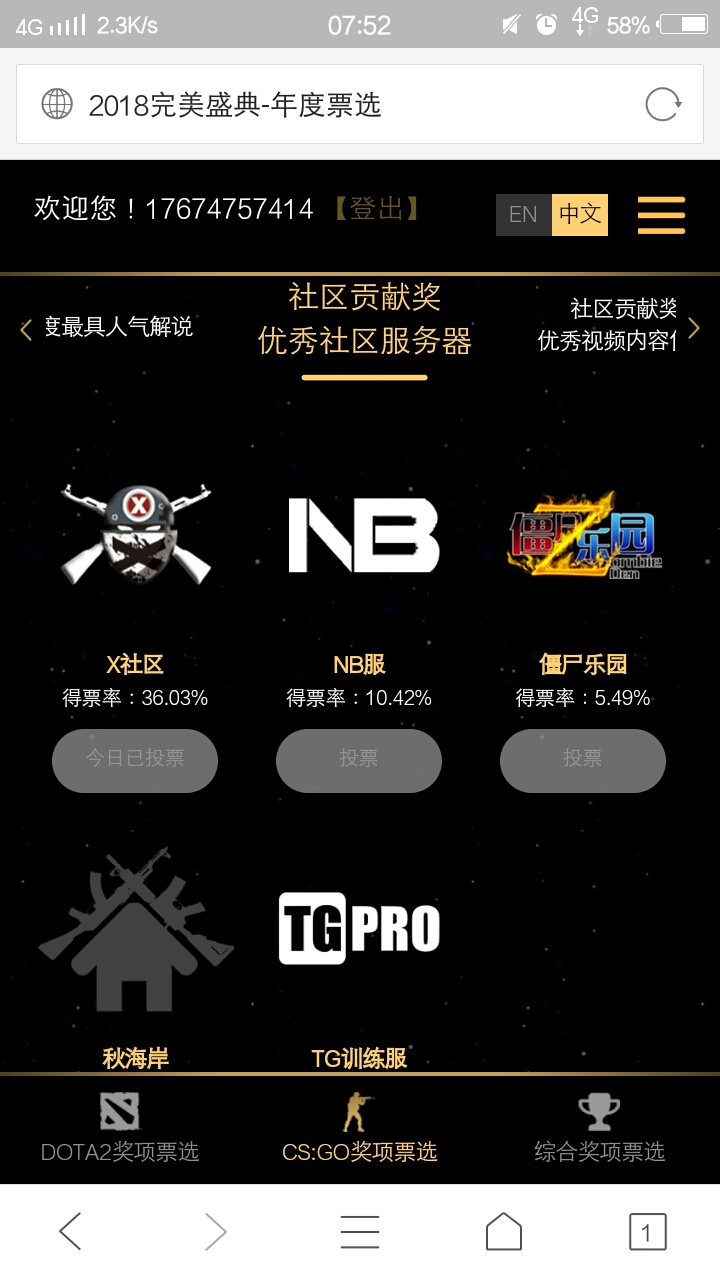
Task: Select the DOTA2奖项票选 logo icon
Action: point(120,1110)
